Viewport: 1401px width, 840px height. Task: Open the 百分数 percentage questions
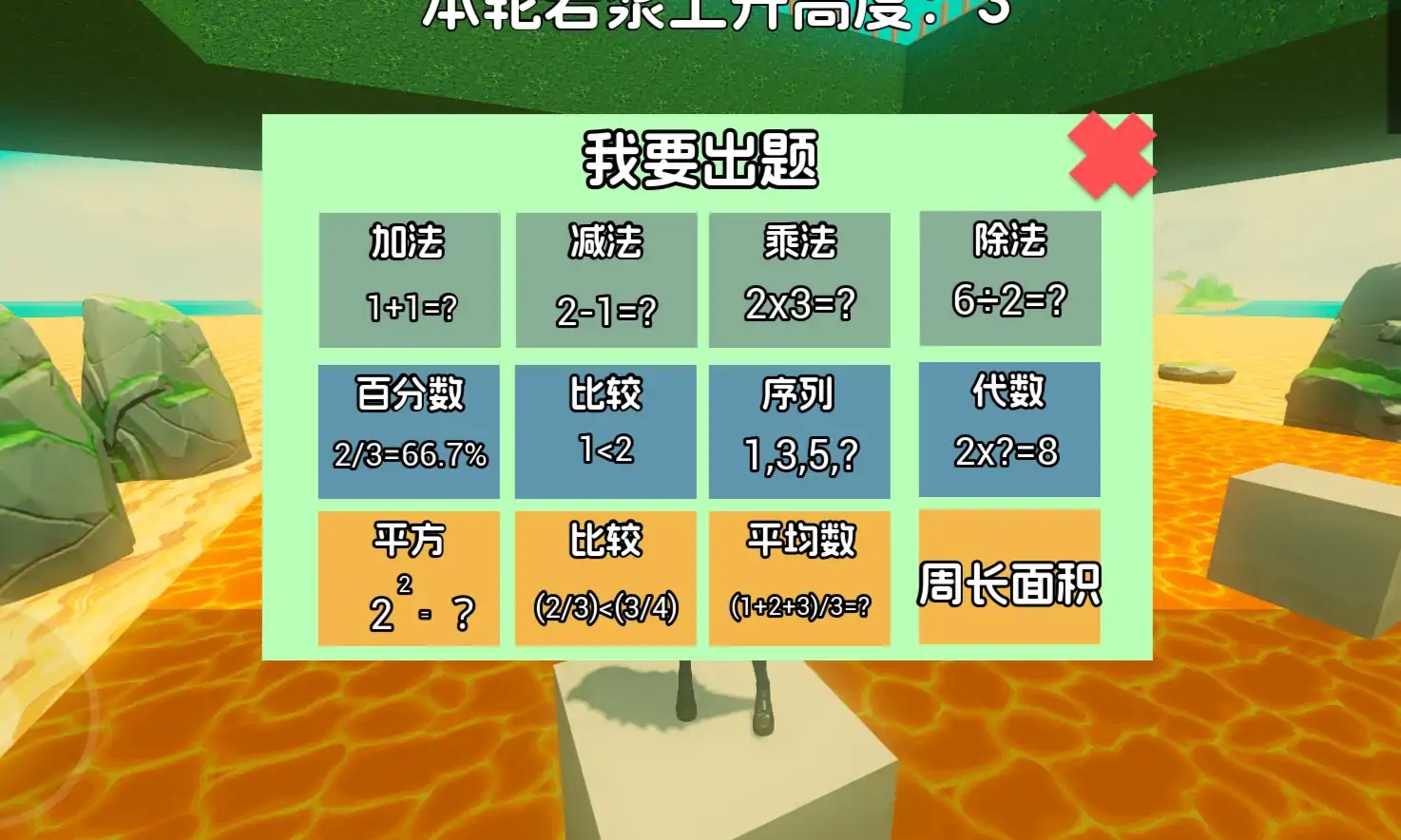tap(409, 431)
